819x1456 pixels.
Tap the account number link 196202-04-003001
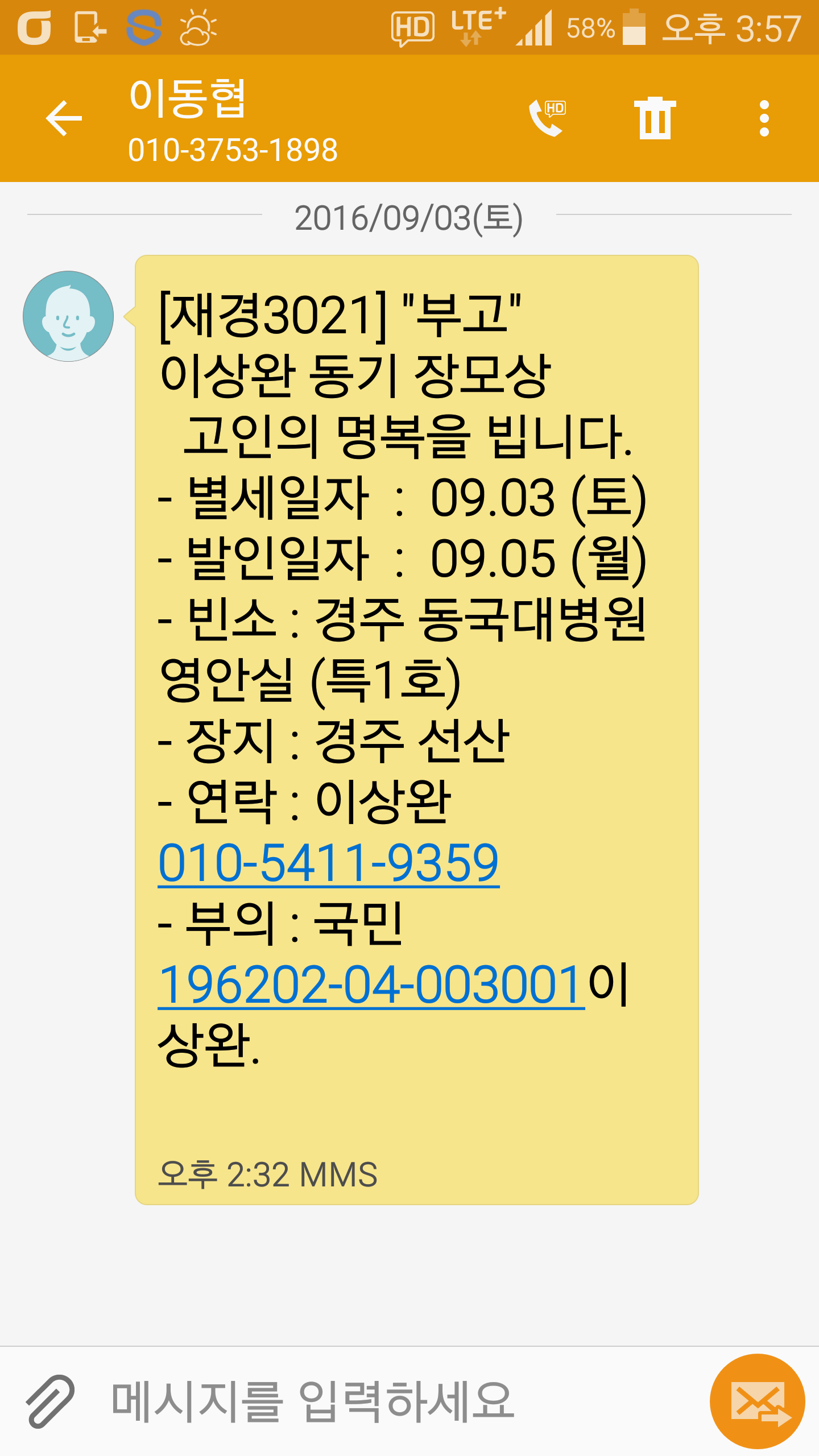[x=371, y=985]
